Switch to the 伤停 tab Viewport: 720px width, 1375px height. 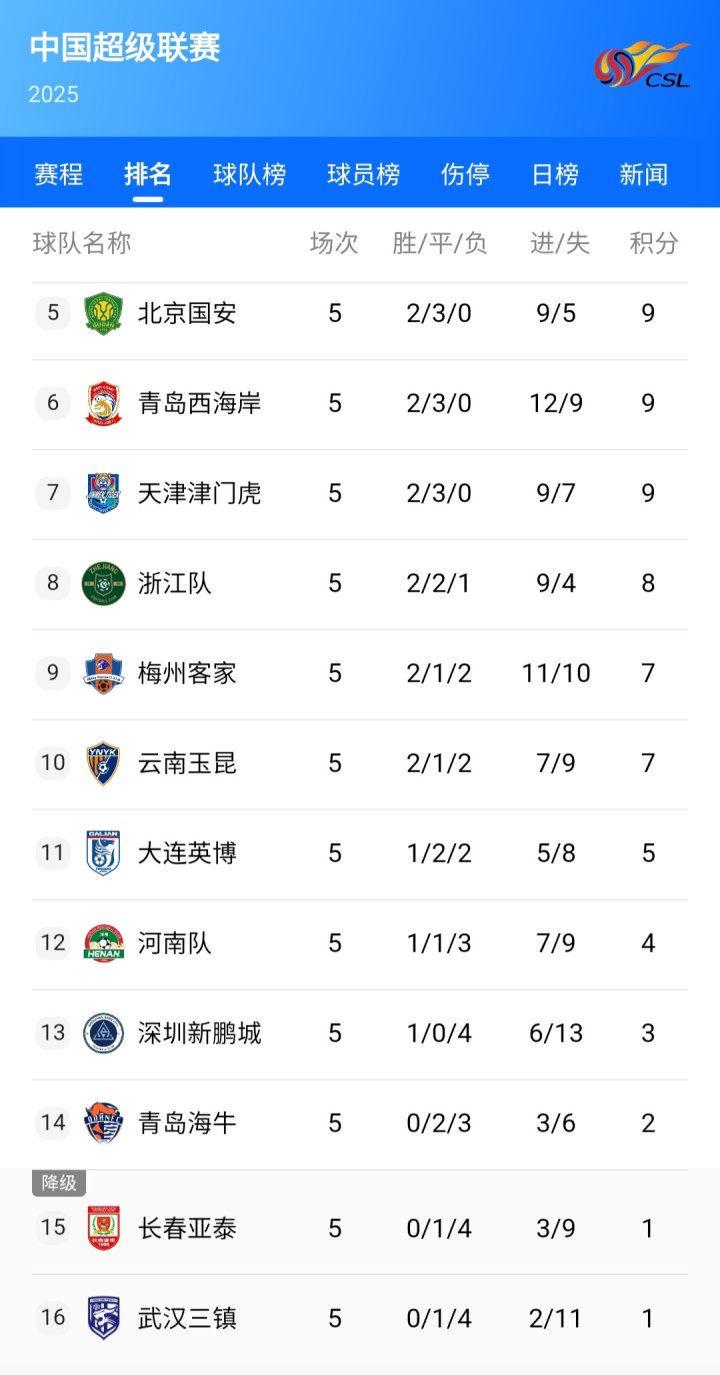pos(466,174)
